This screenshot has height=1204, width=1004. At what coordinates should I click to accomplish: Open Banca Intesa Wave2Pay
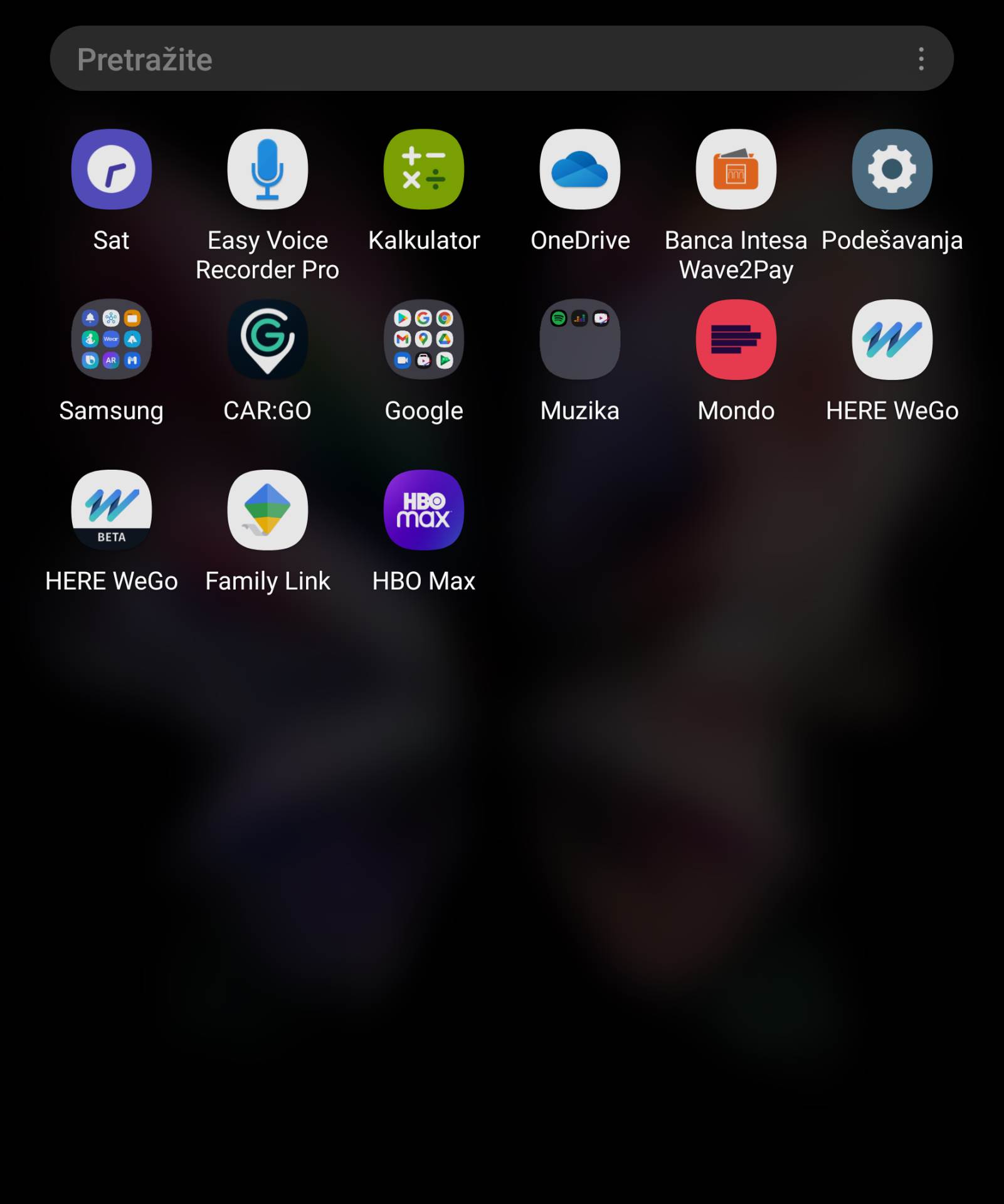736,169
